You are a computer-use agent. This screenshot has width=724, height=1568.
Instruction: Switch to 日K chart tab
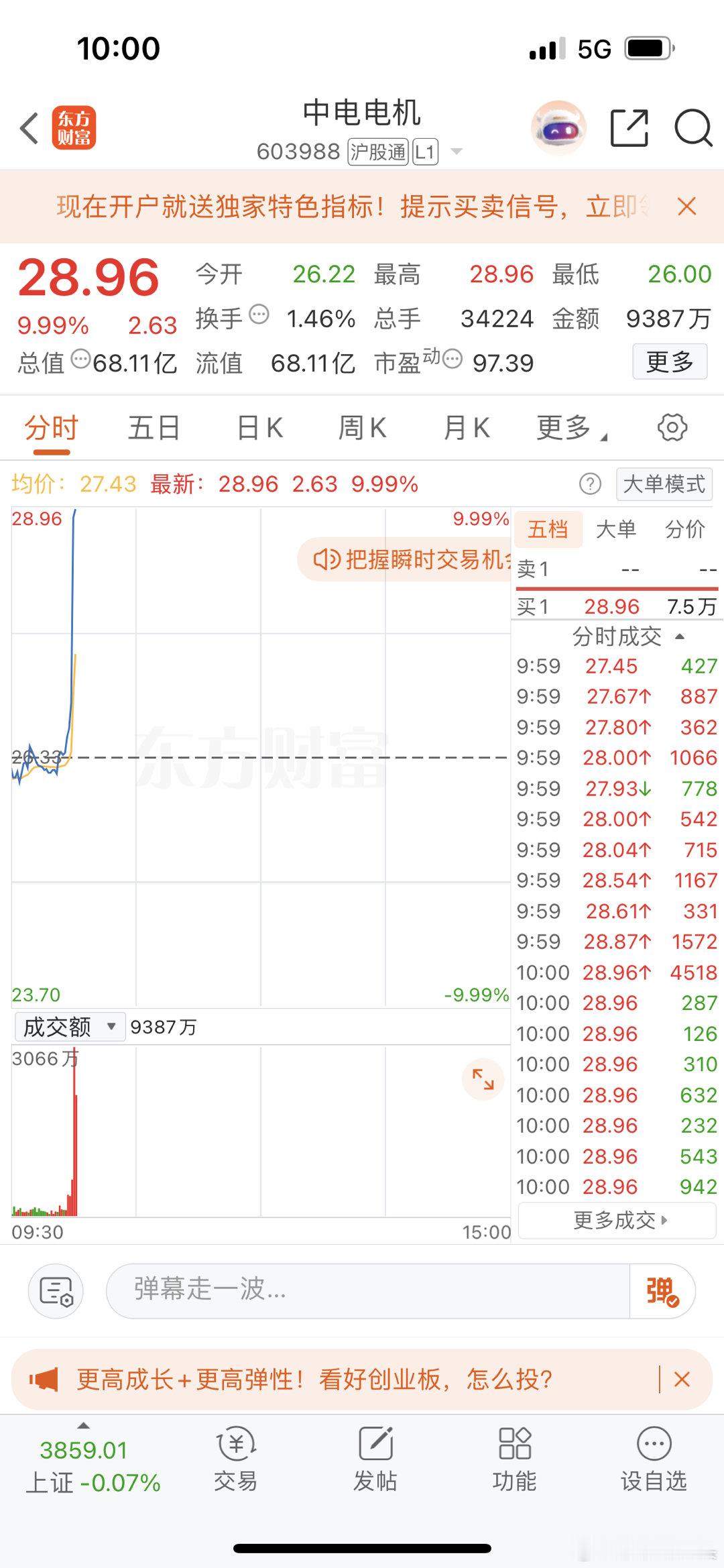(x=260, y=428)
